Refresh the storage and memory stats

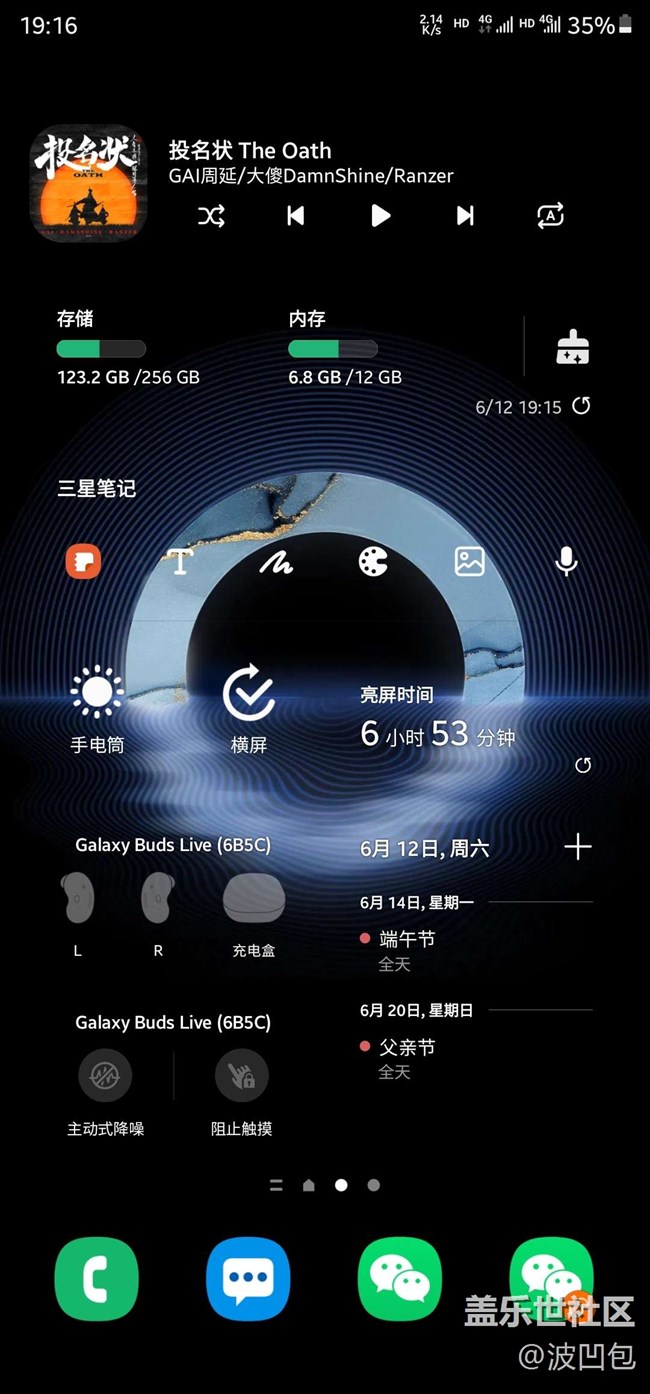click(x=581, y=406)
